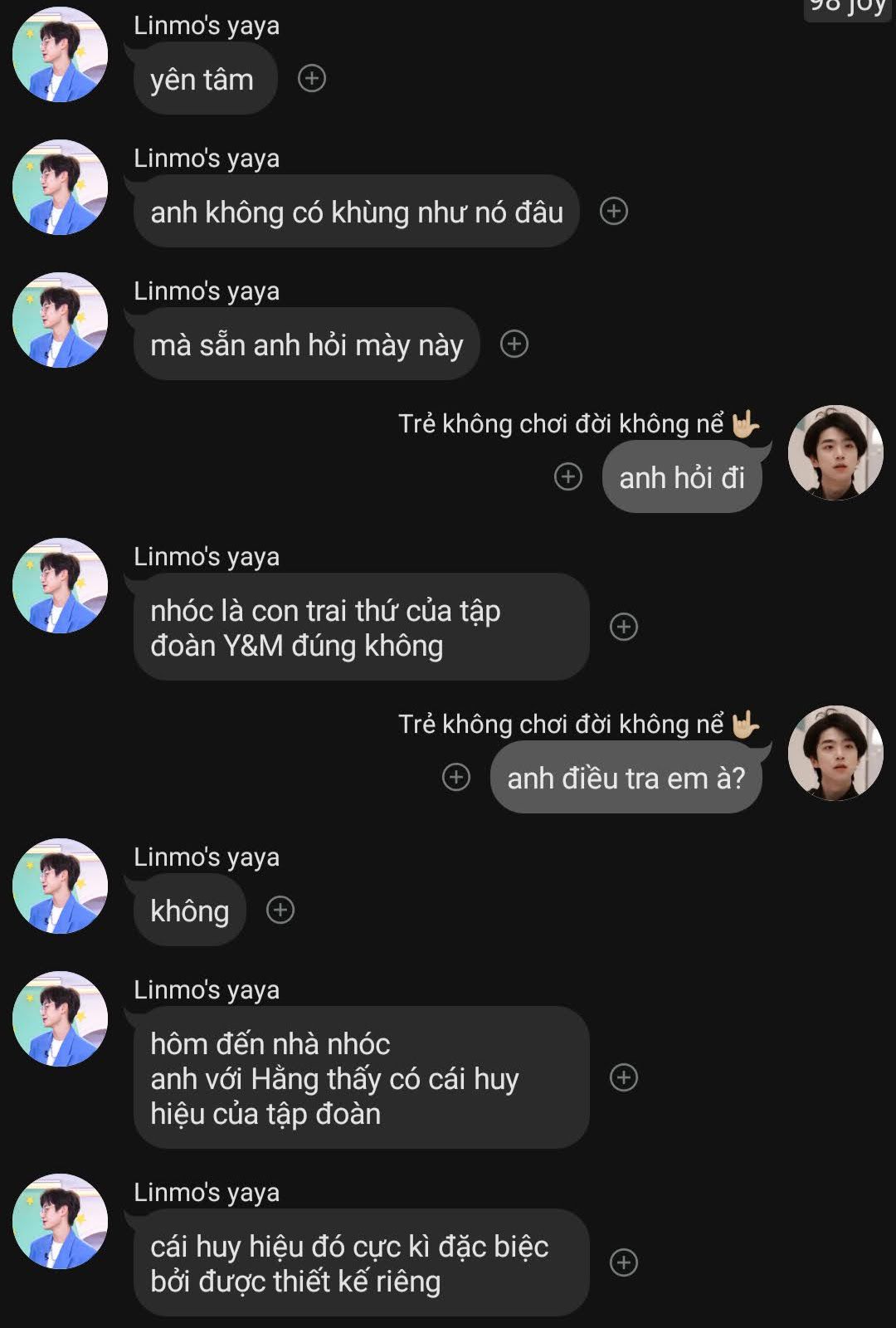Open sender's avatar beside "anh hỏi đi"
Viewport: 896px width, 1328px height.
tap(835, 453)
